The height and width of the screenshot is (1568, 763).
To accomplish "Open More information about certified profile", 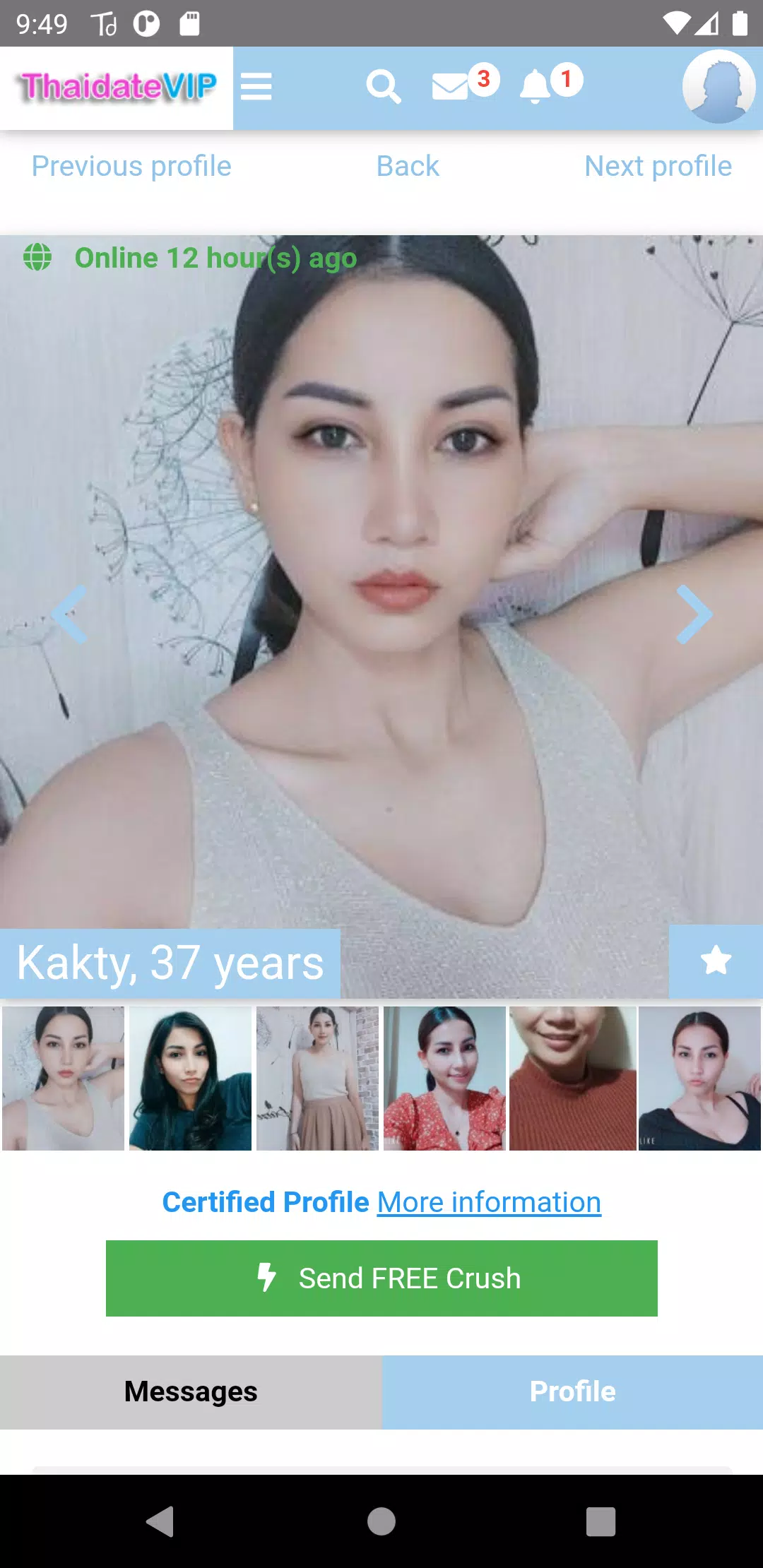I will 489,1202.
